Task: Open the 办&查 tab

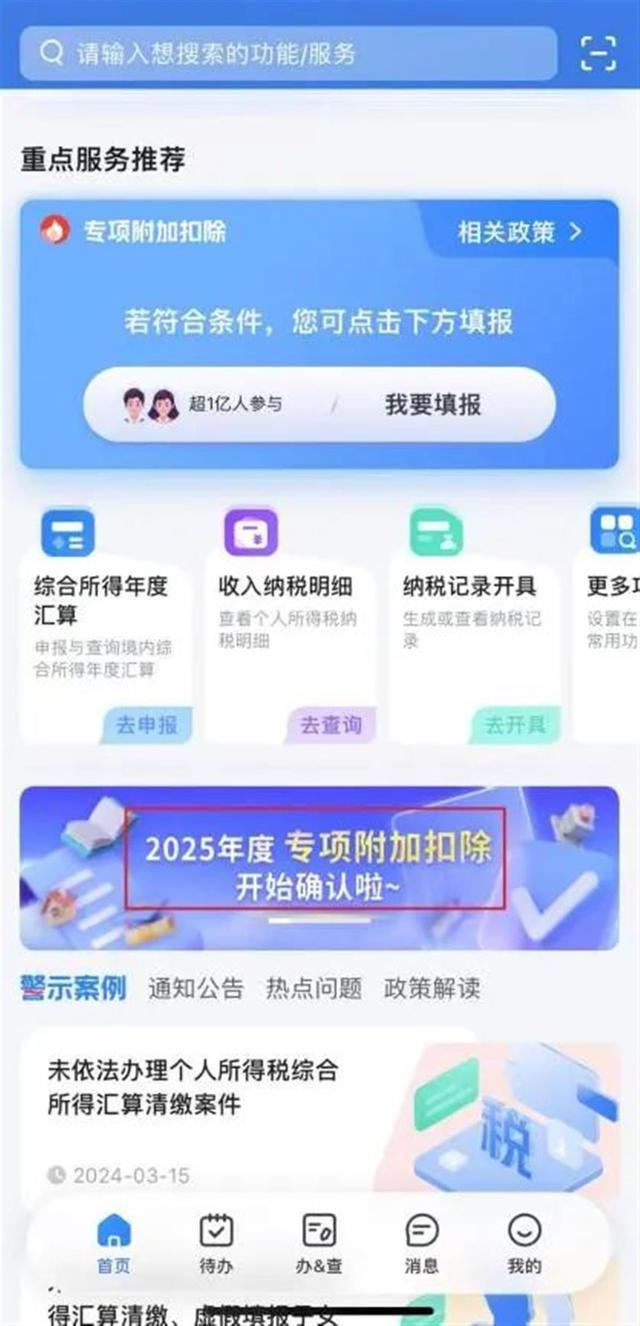Action: pos(319,1243)
